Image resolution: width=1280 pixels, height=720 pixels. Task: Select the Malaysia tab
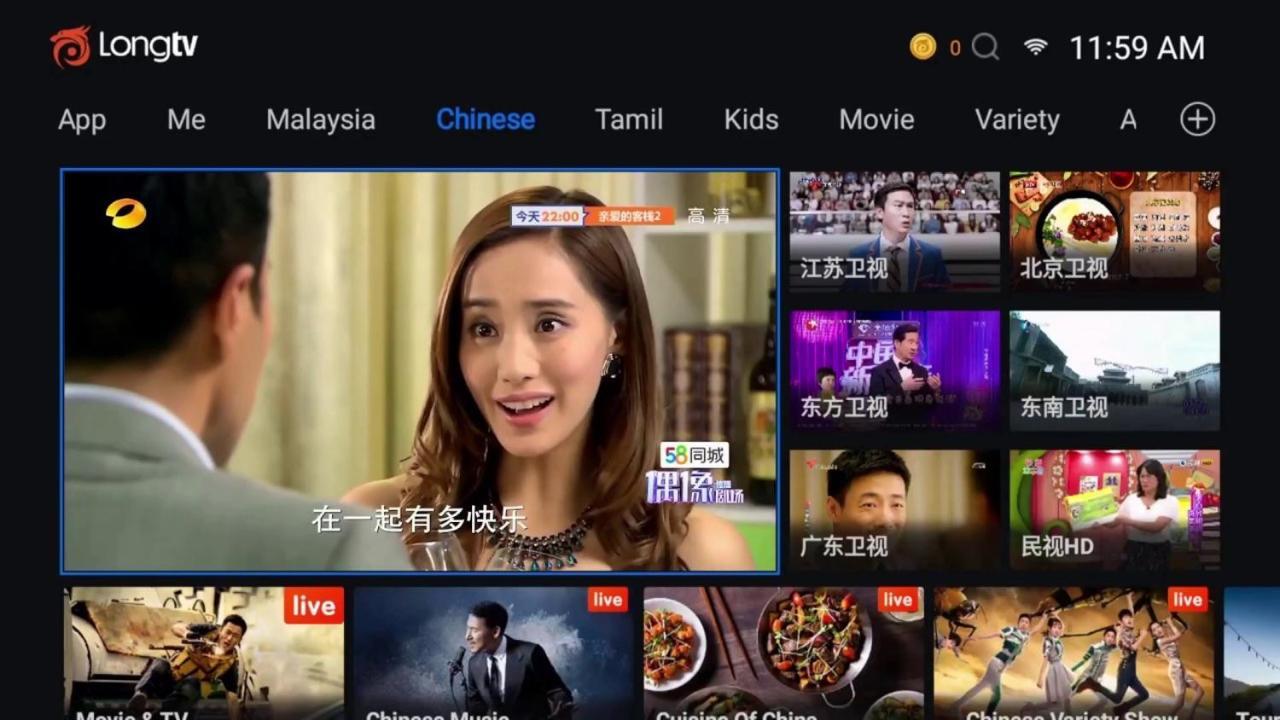click(320, 120)
